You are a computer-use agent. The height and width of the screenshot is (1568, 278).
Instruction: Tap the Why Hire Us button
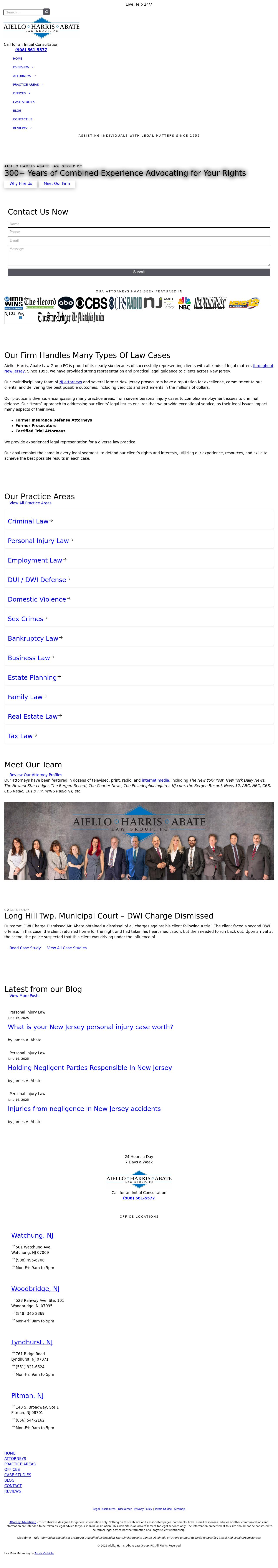[x=21, y=183]
